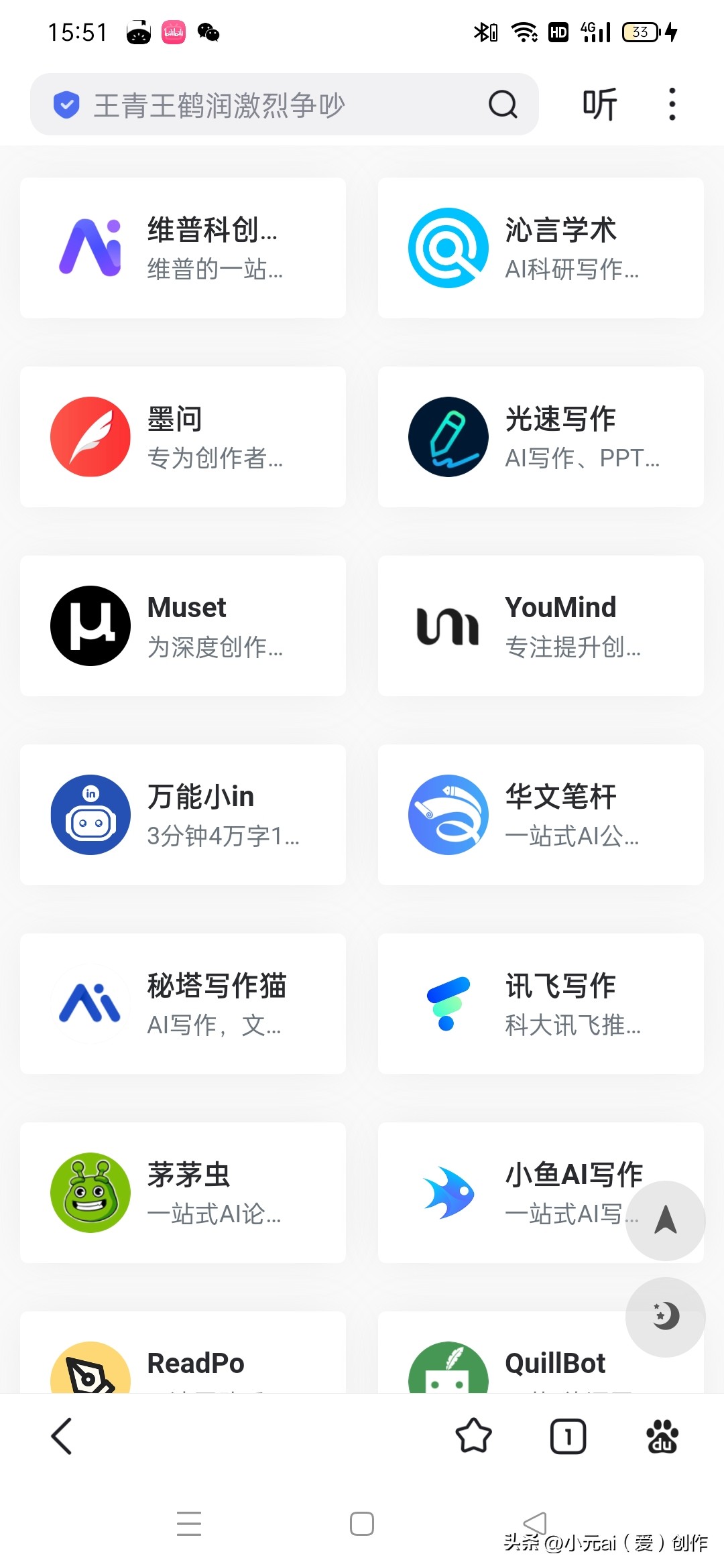
Task: Tap the magnifier search icon
Action: coord(503,105)
